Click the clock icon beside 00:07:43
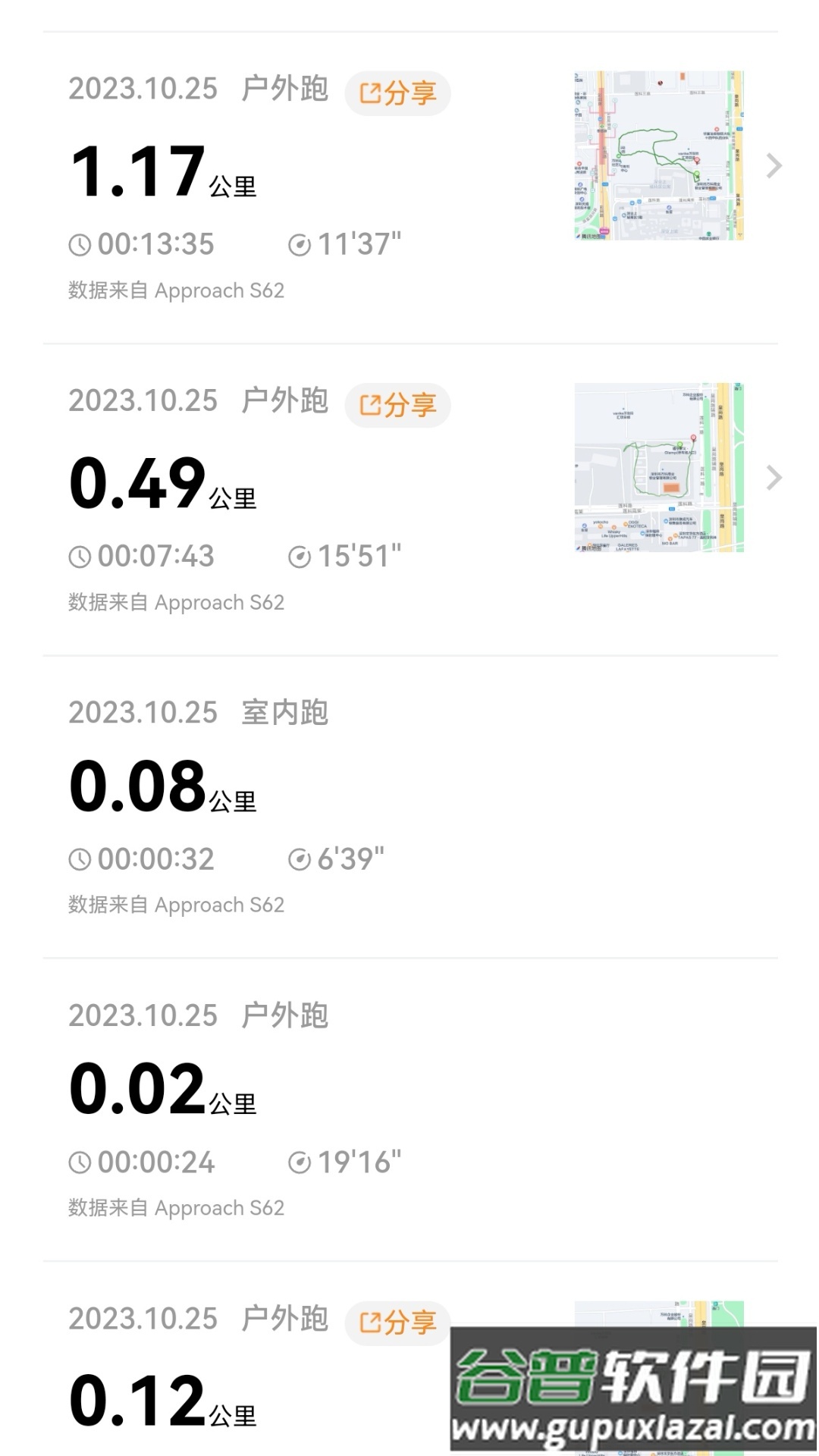 tap(80, 556)
